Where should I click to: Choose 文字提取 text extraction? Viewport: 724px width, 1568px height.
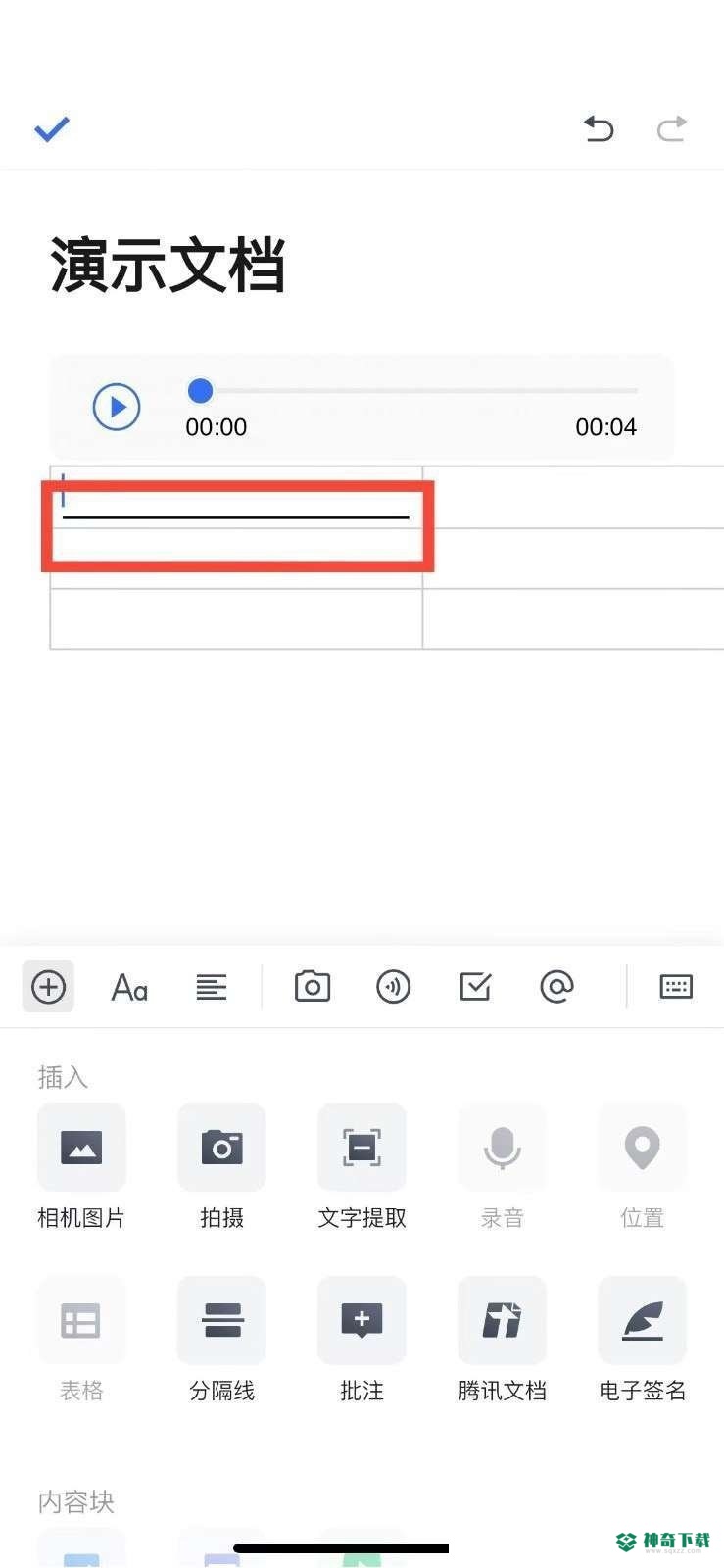[x=362, y=1166]
